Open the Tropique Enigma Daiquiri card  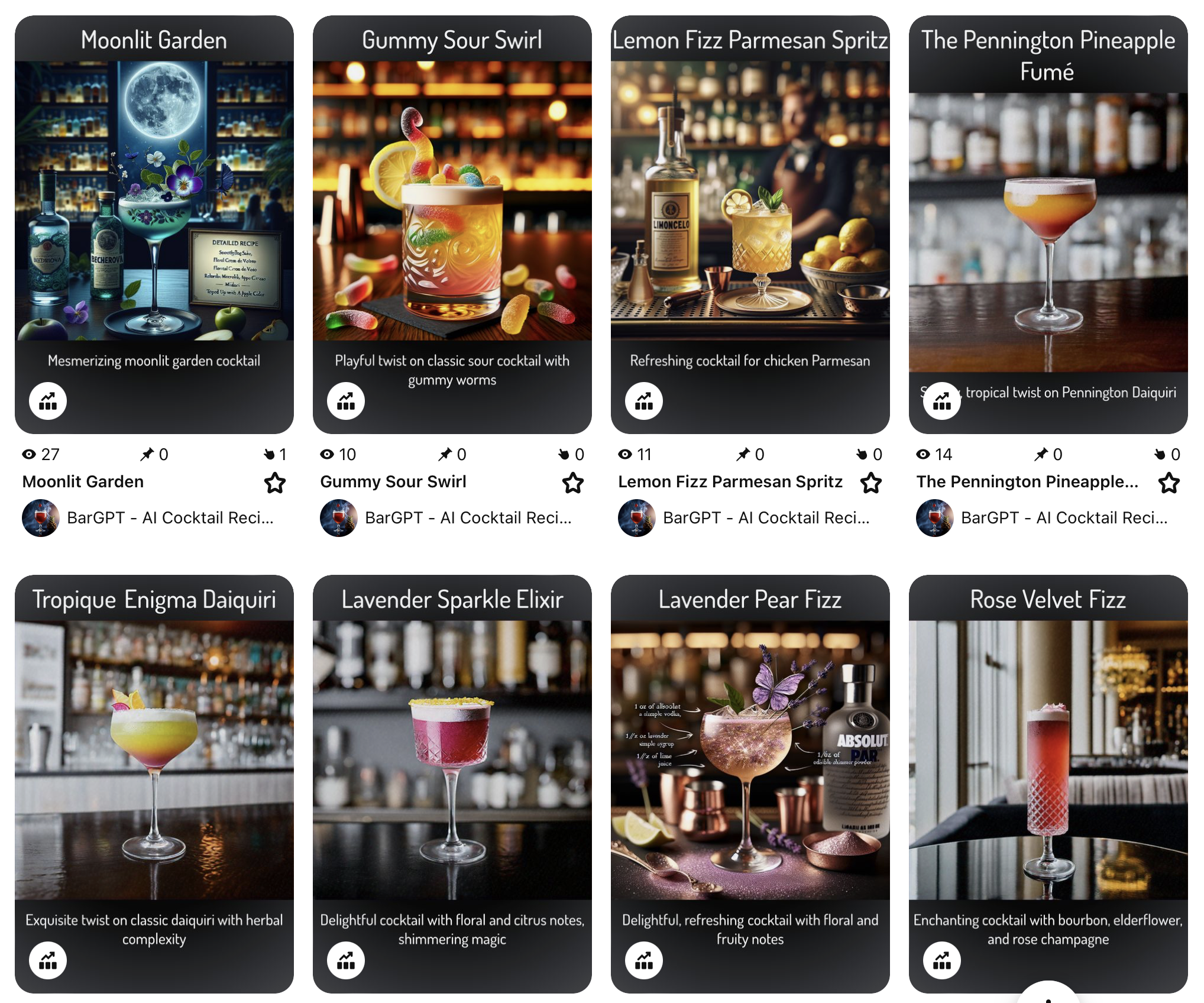point(154,760)
